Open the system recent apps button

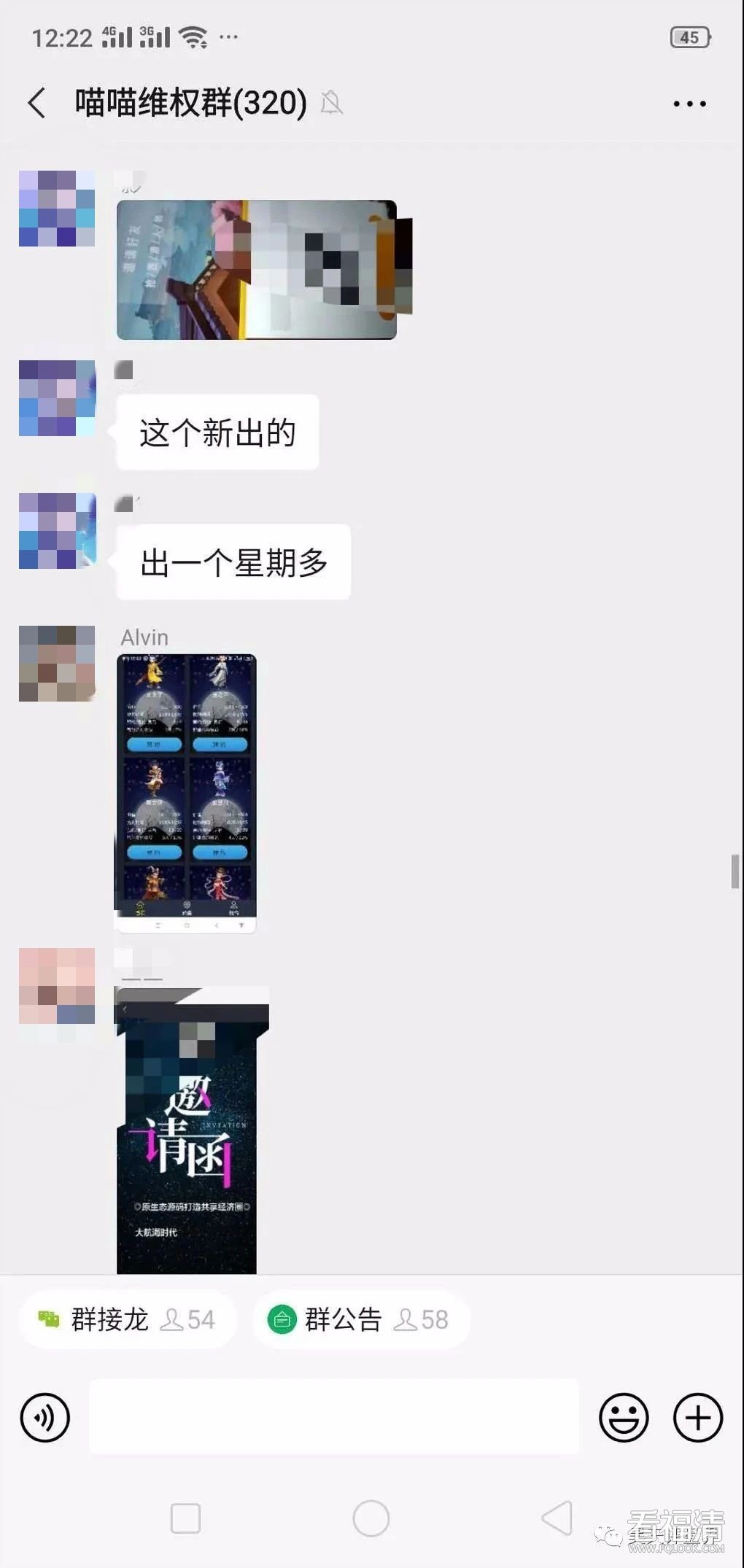tap(185, 1518)
